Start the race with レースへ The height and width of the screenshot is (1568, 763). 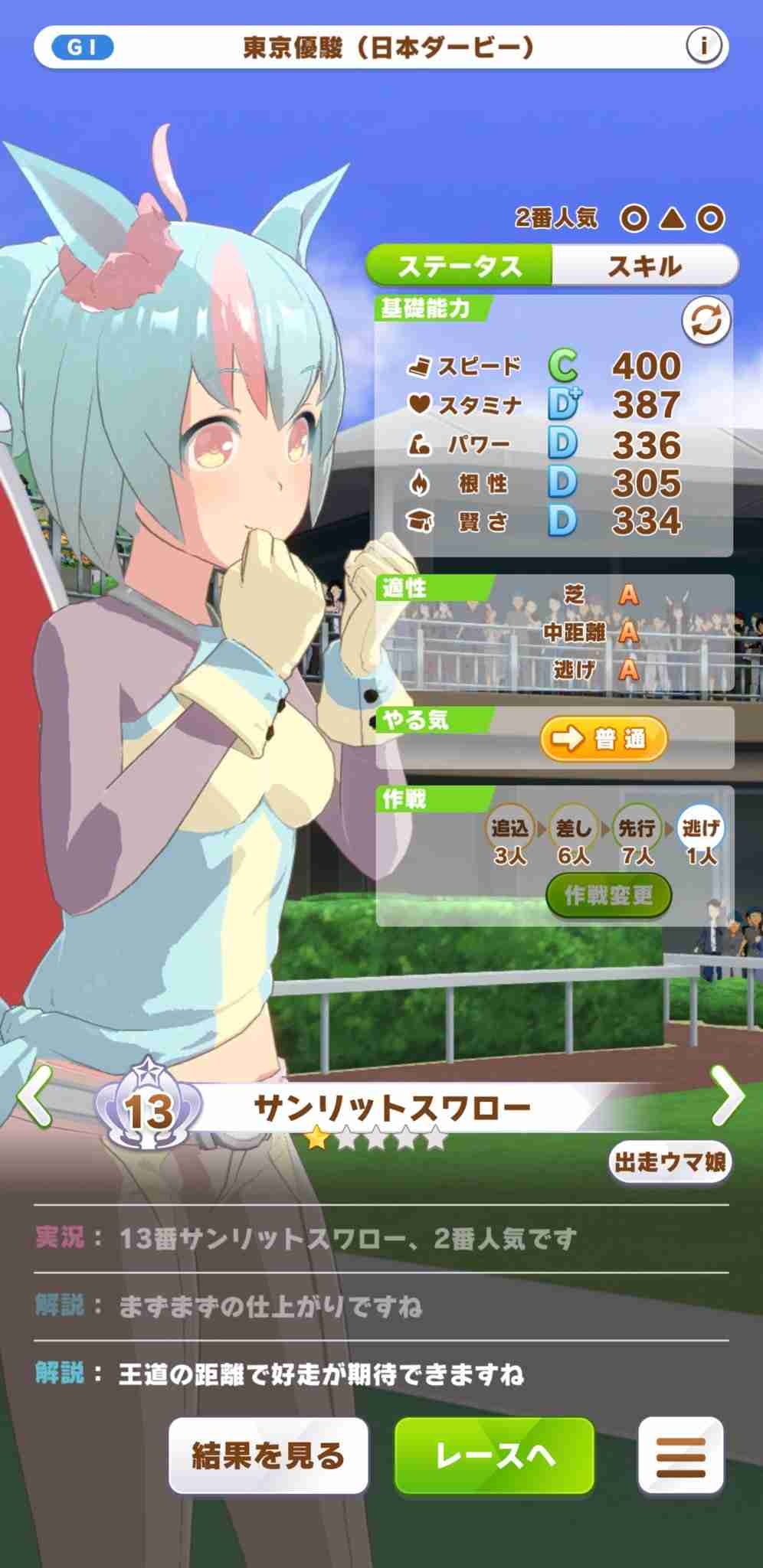pyautogui.click(x=494, y=1455)
